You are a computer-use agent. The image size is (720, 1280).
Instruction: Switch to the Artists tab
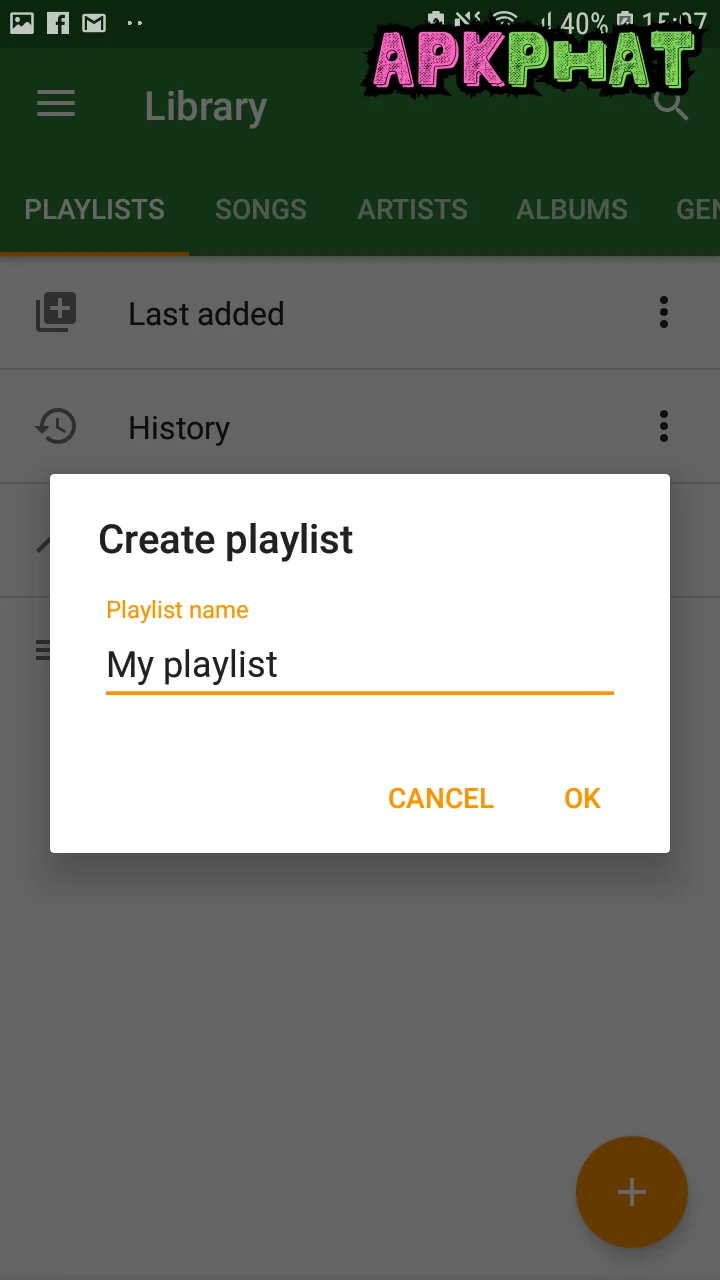(x=412, y=209)
